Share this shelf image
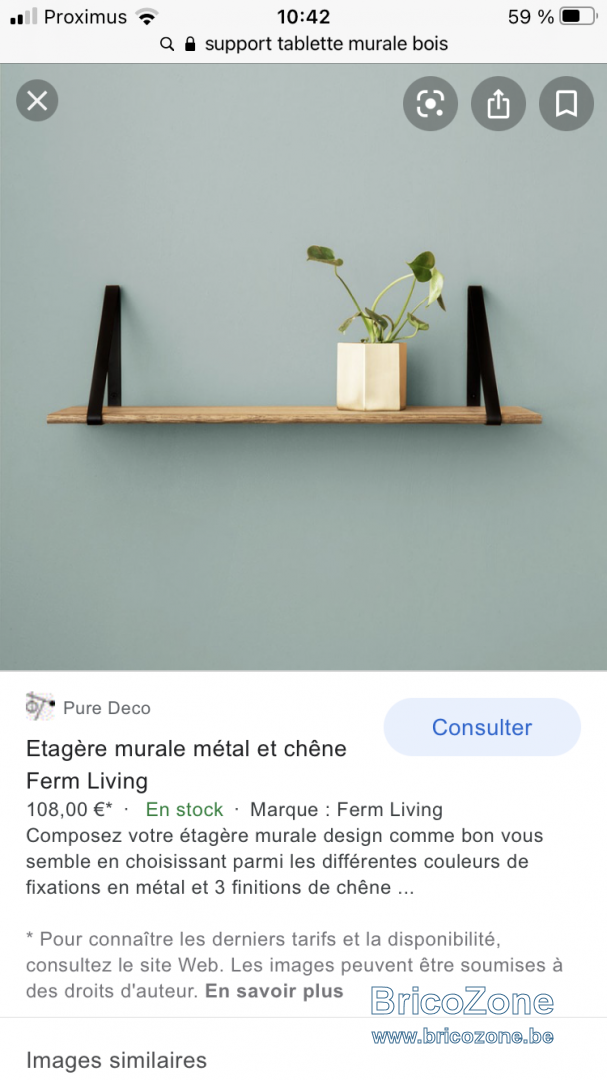The width and height of the screenshot is (607, 1080). tap(498, 104)
